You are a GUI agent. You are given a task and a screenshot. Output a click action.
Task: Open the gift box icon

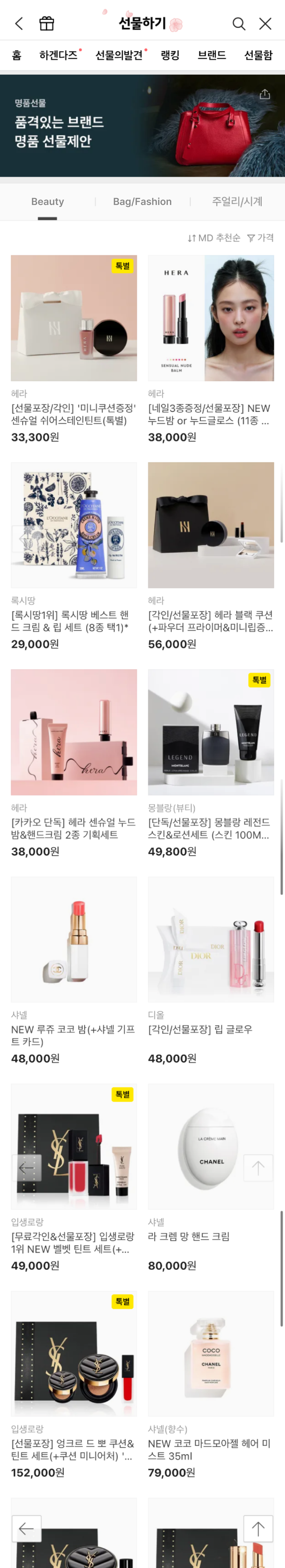[x=47, y=24]
